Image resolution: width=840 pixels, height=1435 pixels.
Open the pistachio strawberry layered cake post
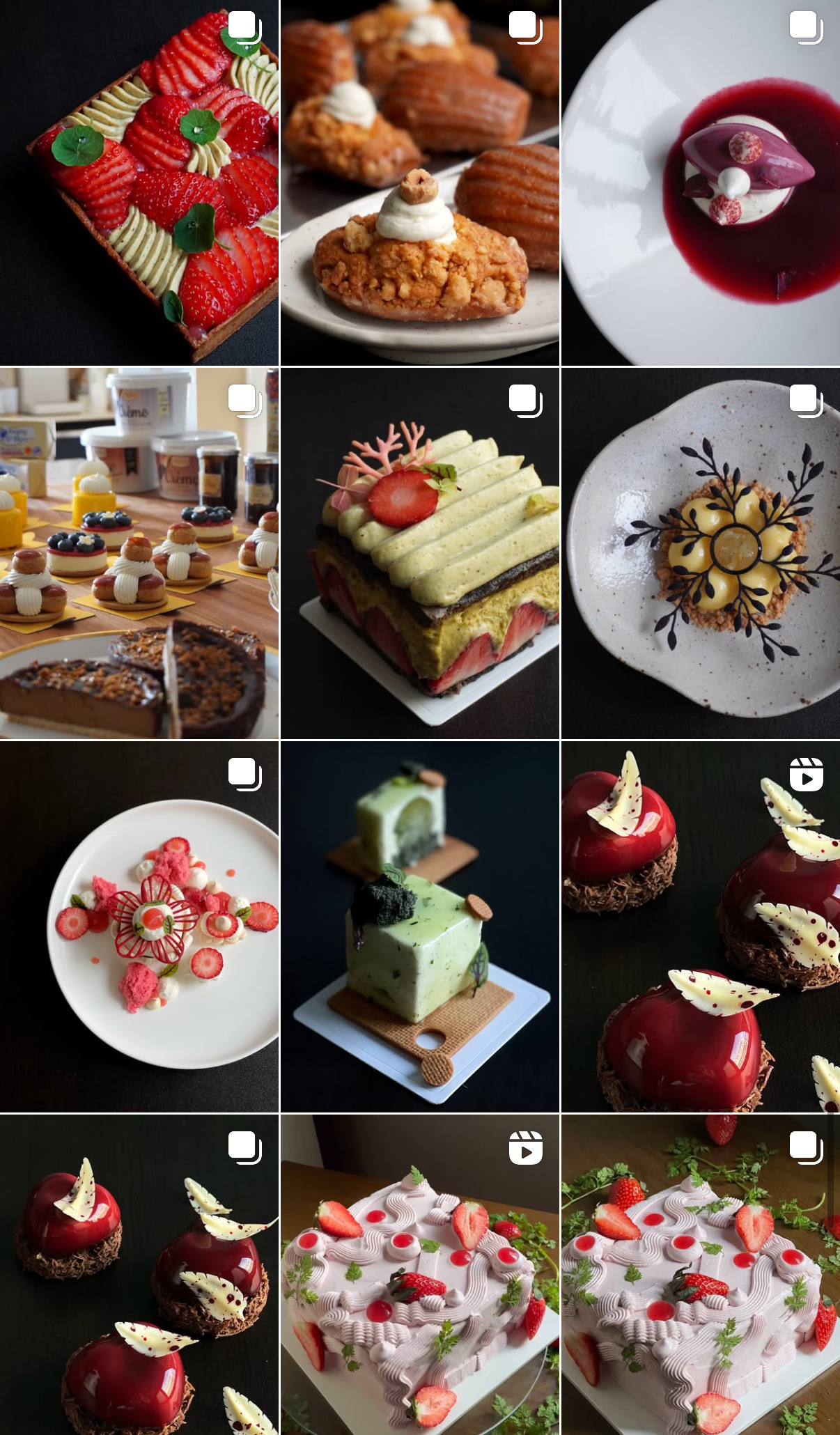[419, 554]
